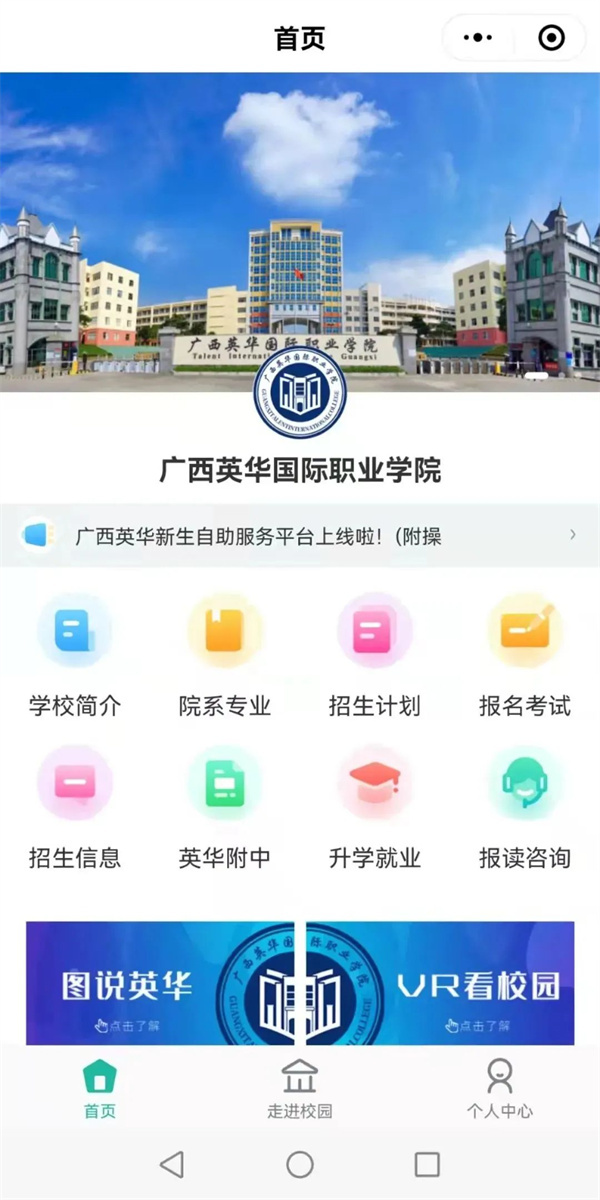Close the mini program with the circle button
This screenshot has height=1200, width=600.
[551, 38]
